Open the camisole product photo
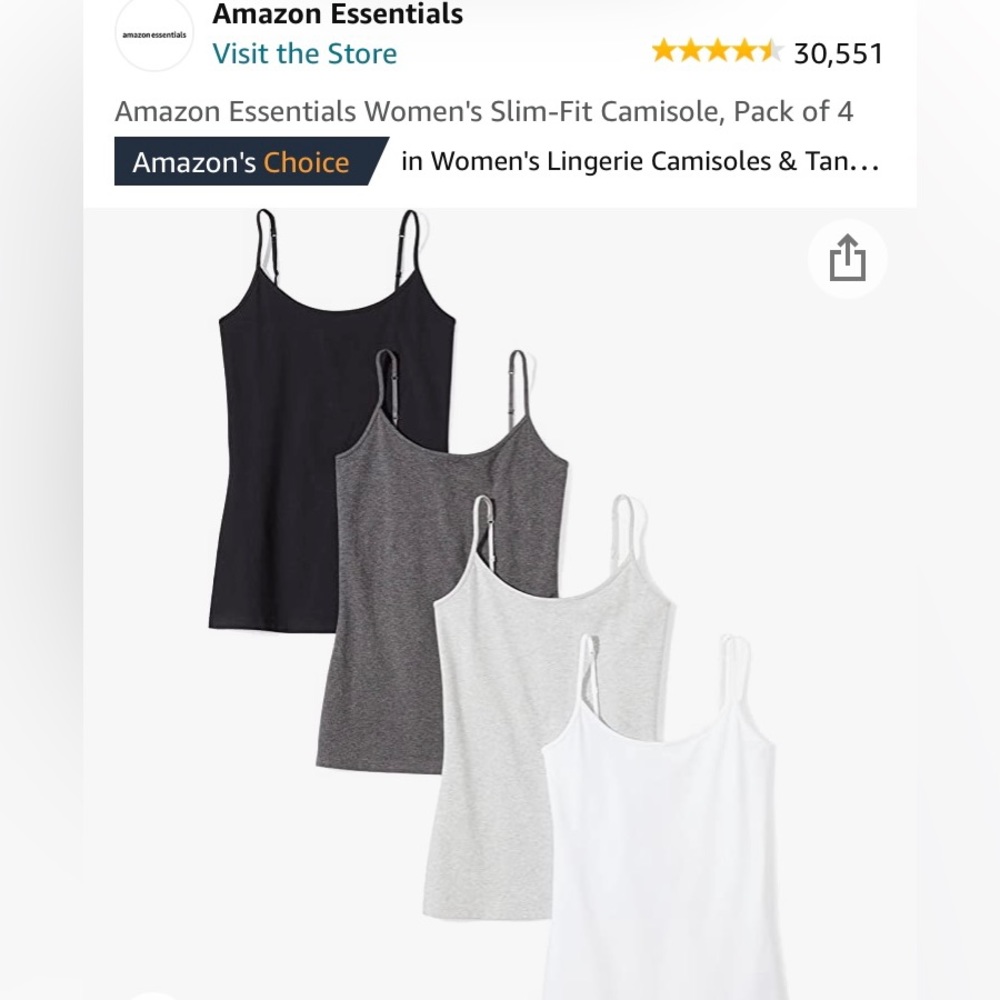The height and width of the screenshot is (1000, 1000). click(491, 603)
